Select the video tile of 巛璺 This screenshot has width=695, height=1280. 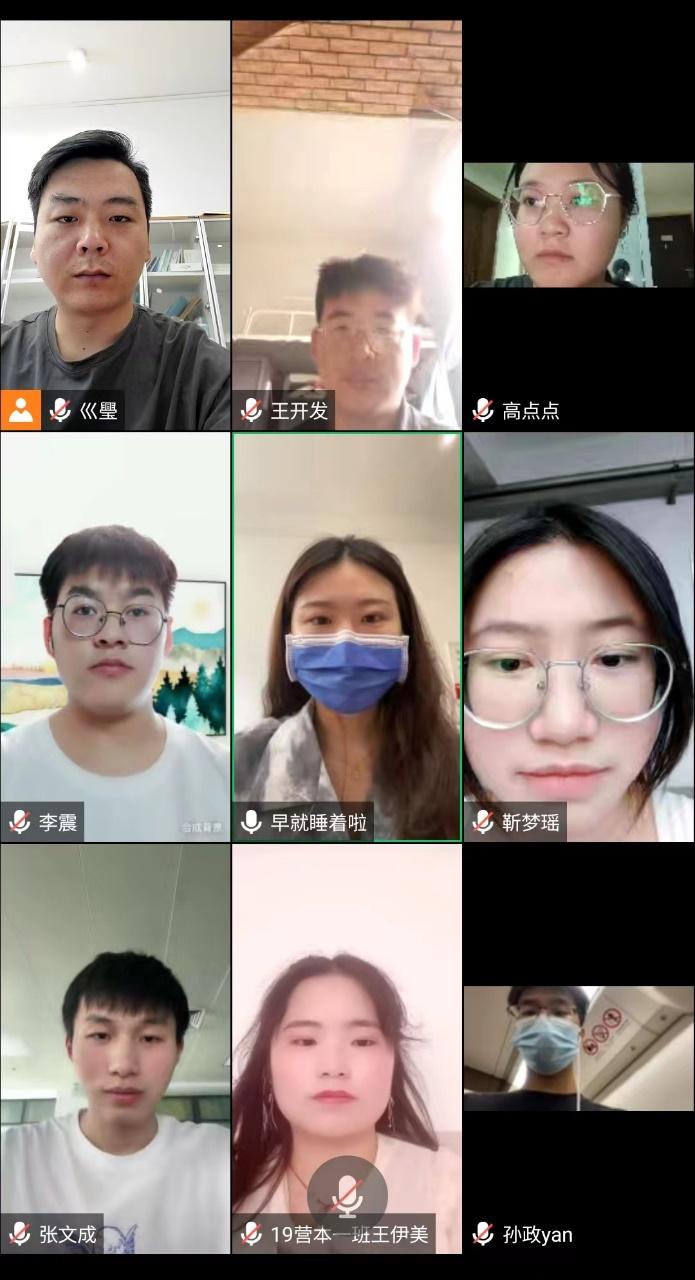115,225
